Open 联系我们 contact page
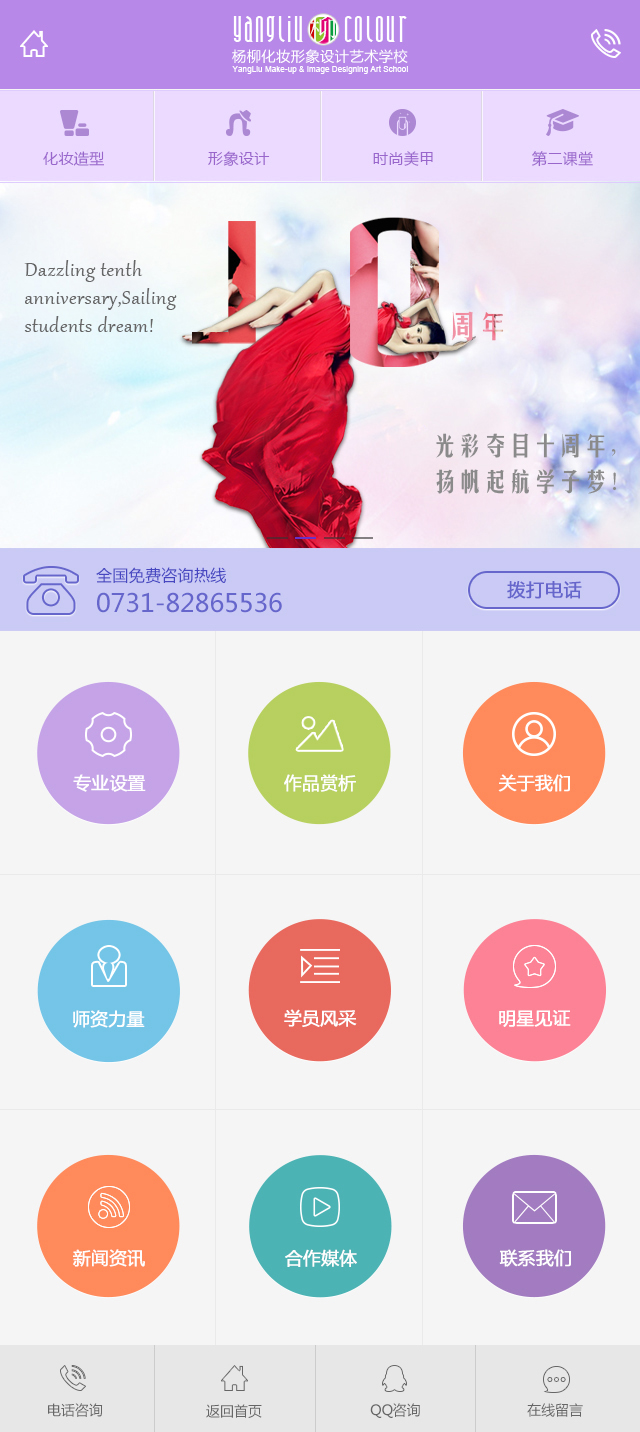Image resolution: width=640 pixels, height=1432 pixels. pyautogui.click(x=534, y=1226)
